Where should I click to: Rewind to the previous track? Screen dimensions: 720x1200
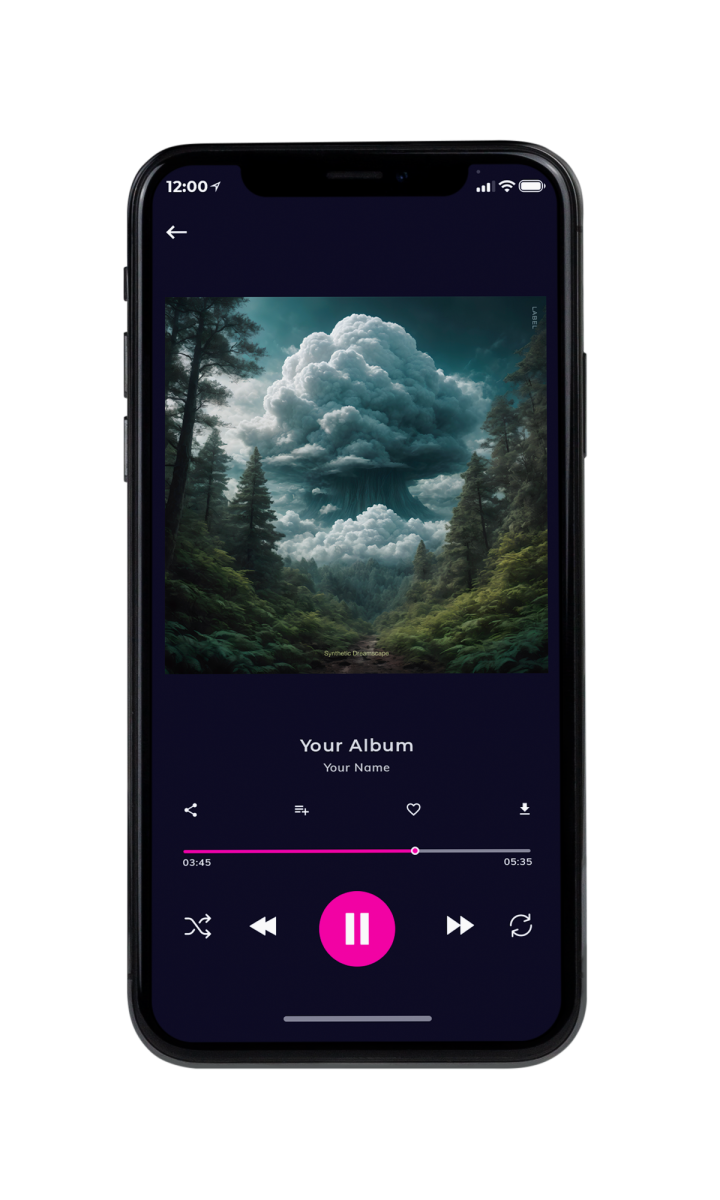(x=263, y=927)
